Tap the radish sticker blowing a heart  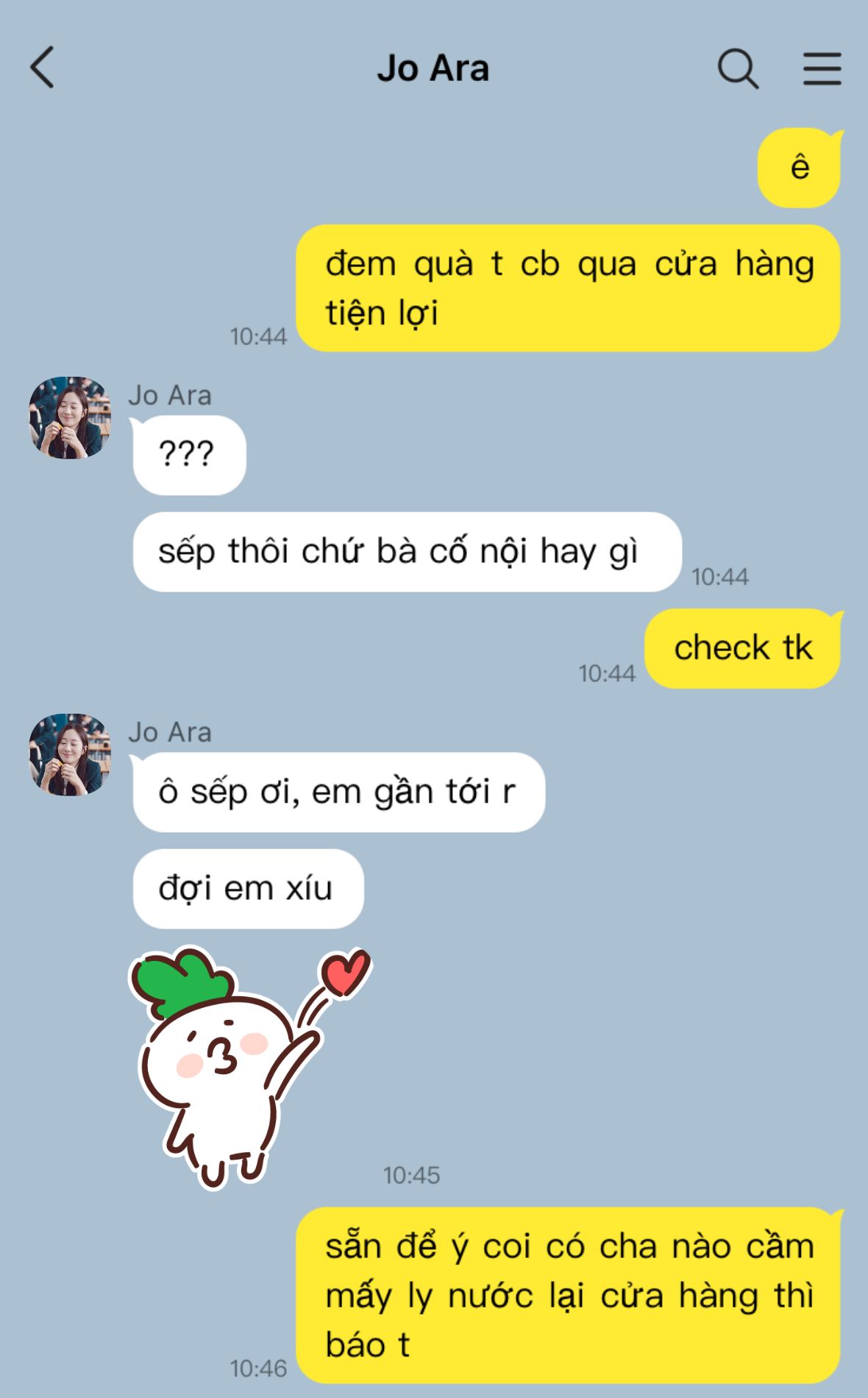tap(250, 1067)
